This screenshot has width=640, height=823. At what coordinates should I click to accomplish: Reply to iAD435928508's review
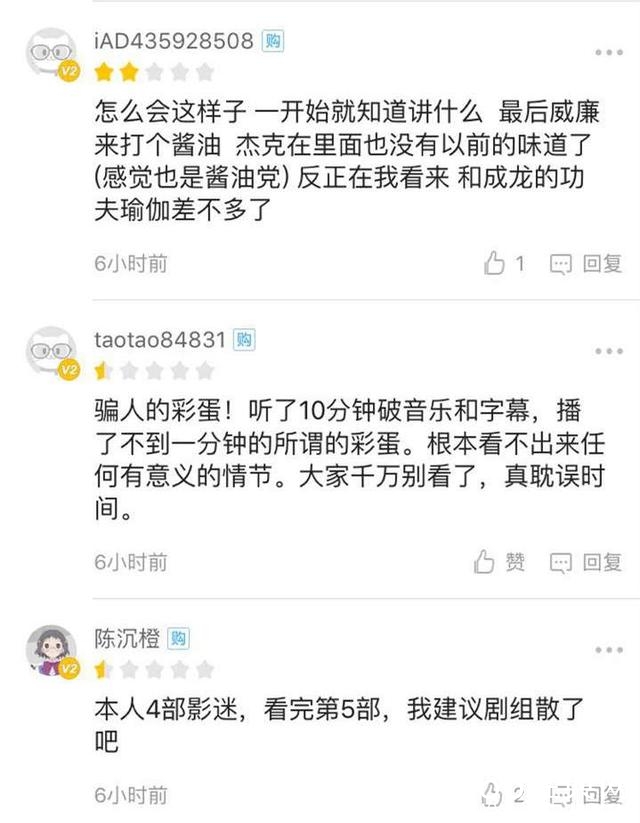(x=587, y=264)
